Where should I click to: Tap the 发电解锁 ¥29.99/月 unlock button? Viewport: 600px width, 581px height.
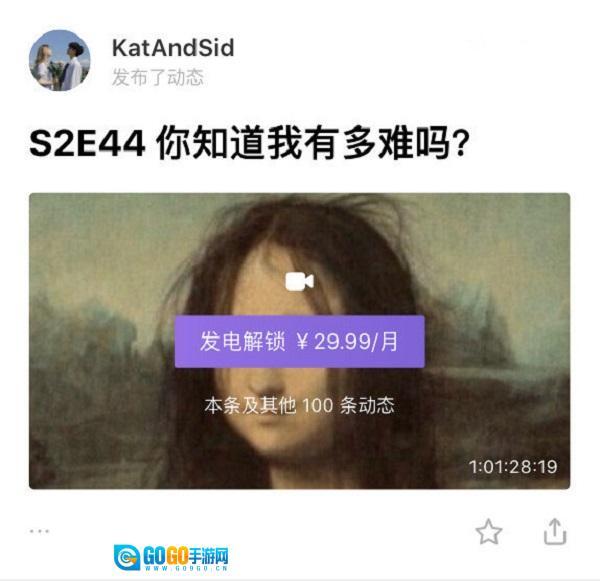click(299, 342)
